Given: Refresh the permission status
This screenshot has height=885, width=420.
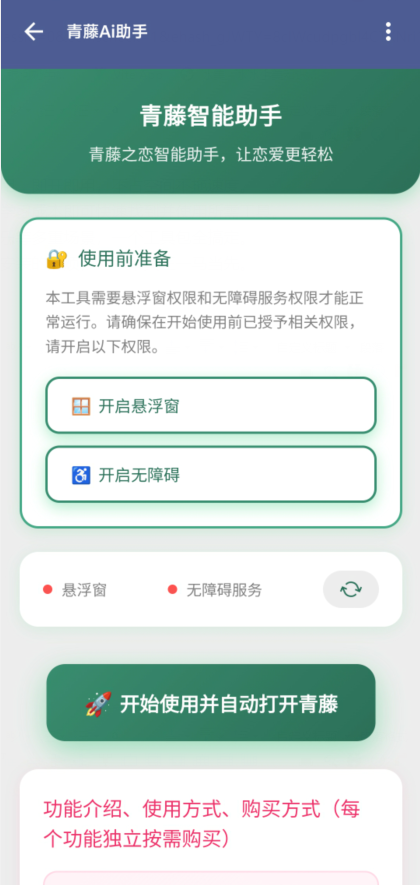Looking at the screenshot, I should (351, 589).
